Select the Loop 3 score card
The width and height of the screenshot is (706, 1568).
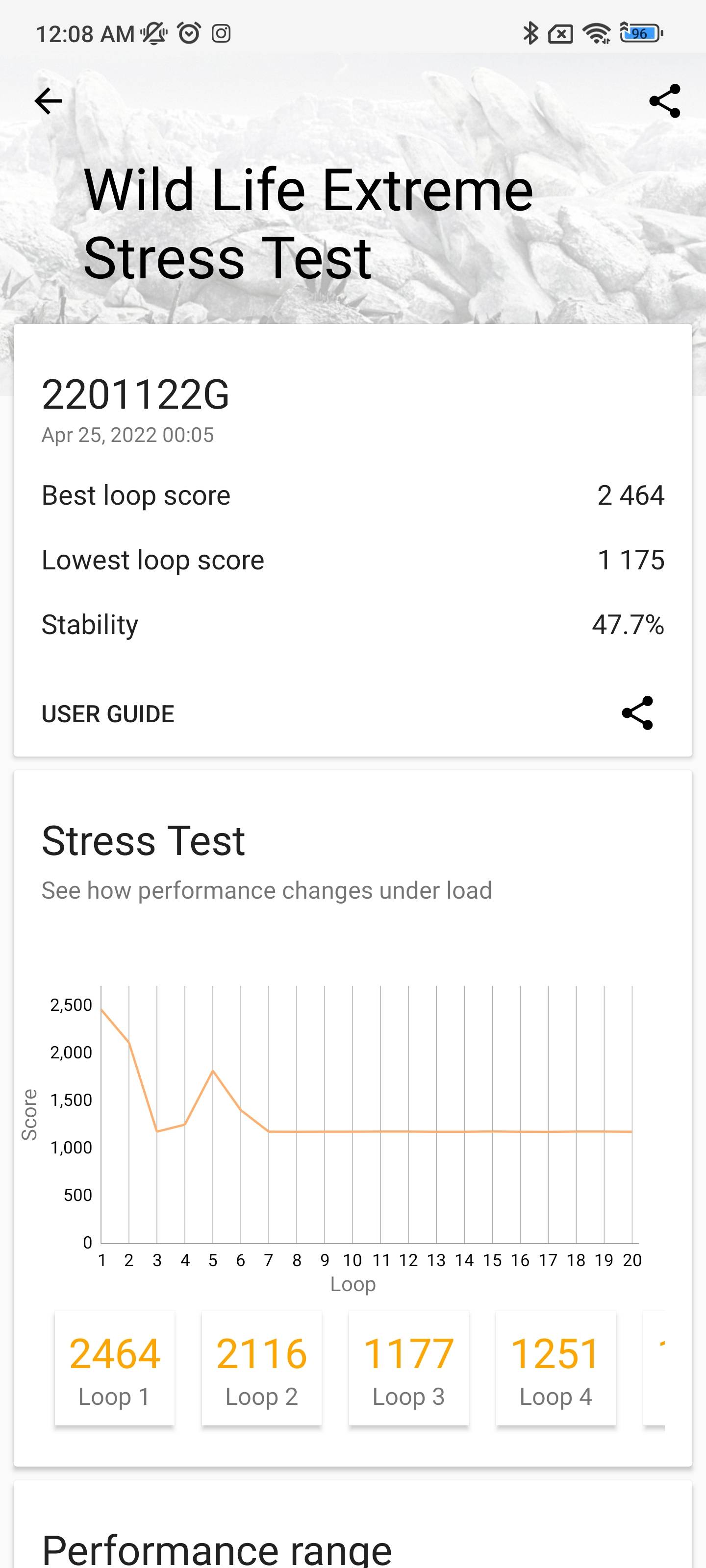pos(408,1367)
